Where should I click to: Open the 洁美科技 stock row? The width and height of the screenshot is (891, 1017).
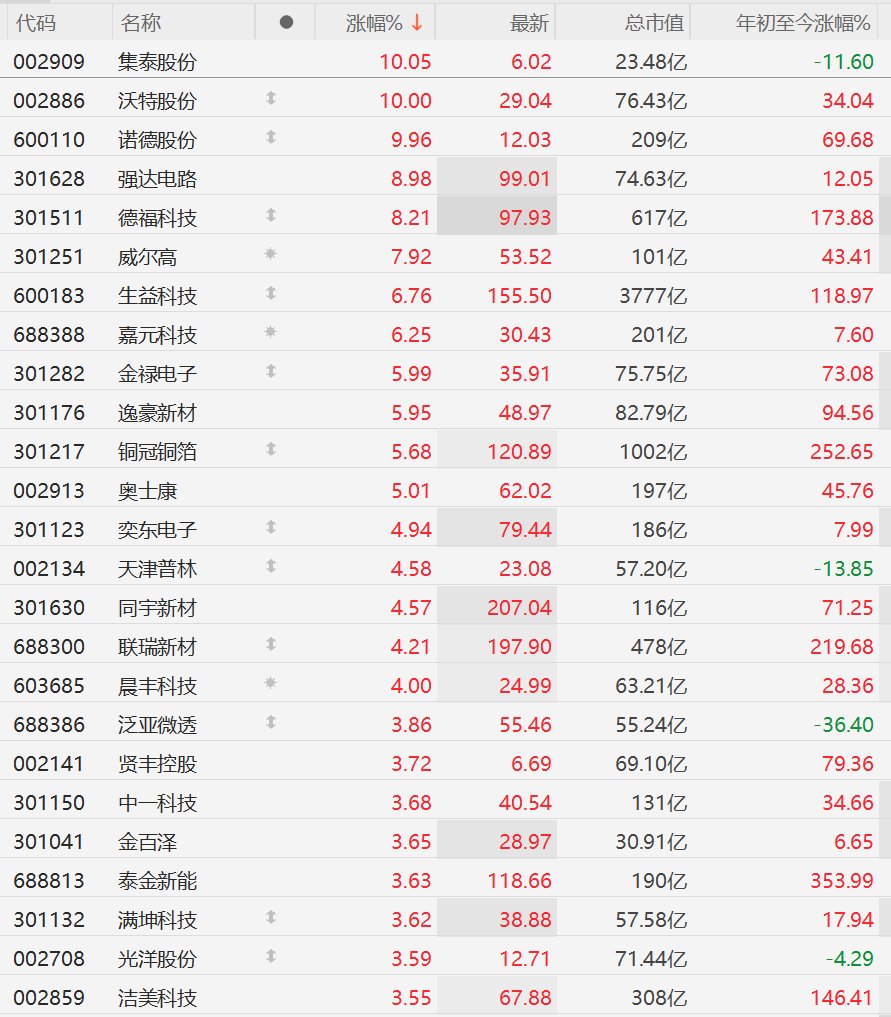coord(446,998)
